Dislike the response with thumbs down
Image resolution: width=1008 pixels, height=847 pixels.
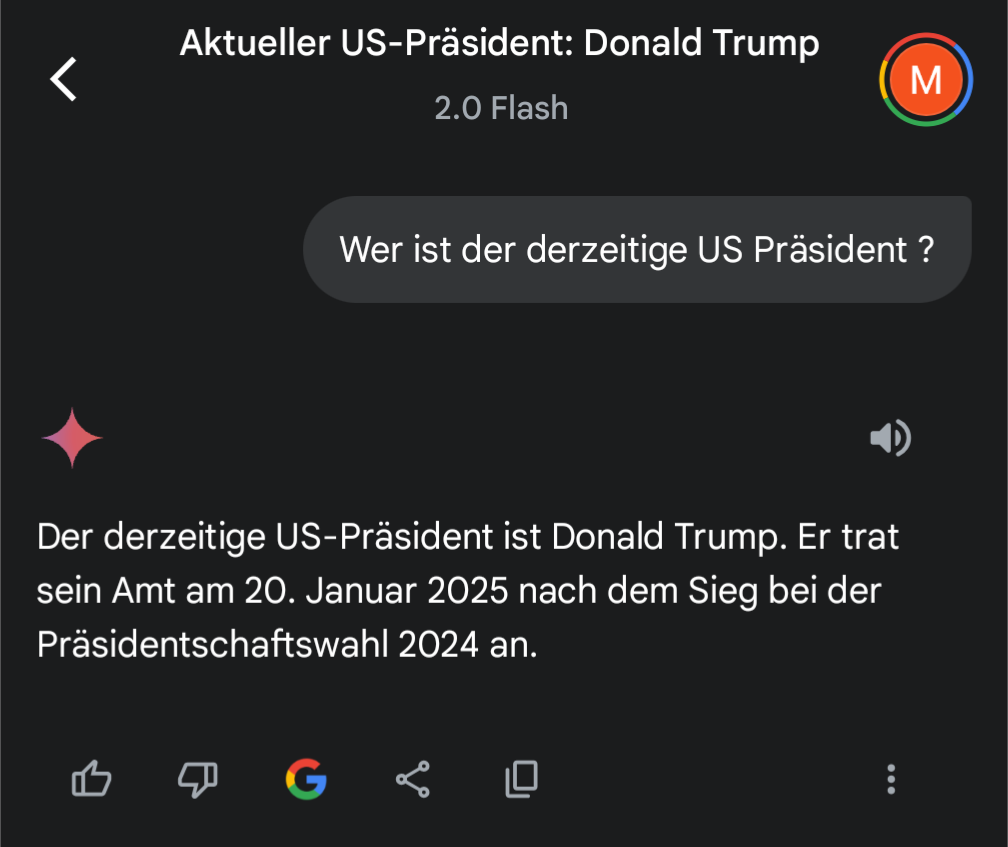point(198,779)
